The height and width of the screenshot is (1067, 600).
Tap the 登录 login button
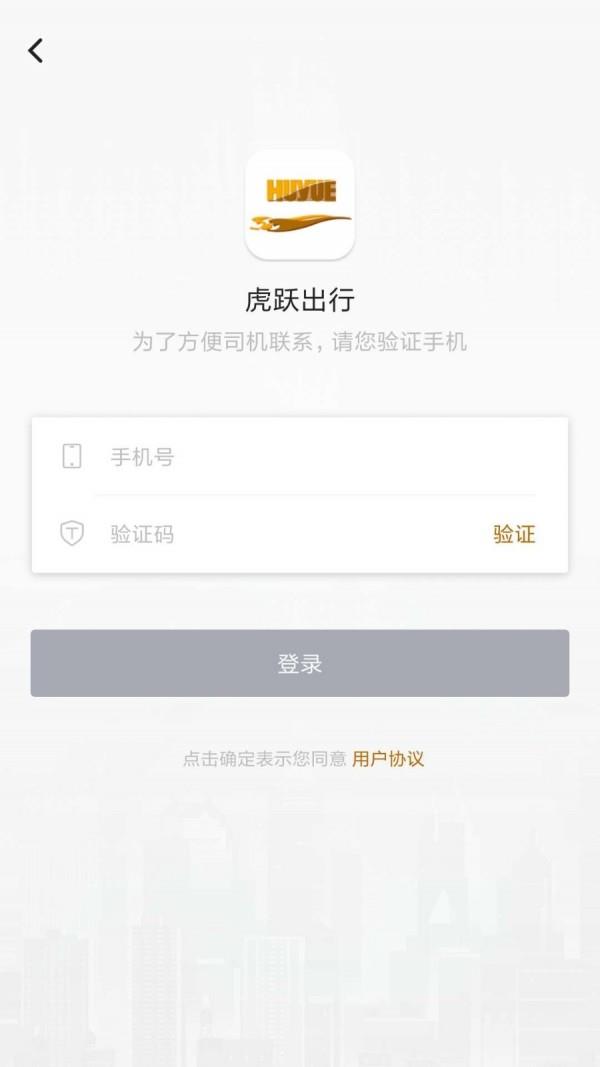pos(300,663)
